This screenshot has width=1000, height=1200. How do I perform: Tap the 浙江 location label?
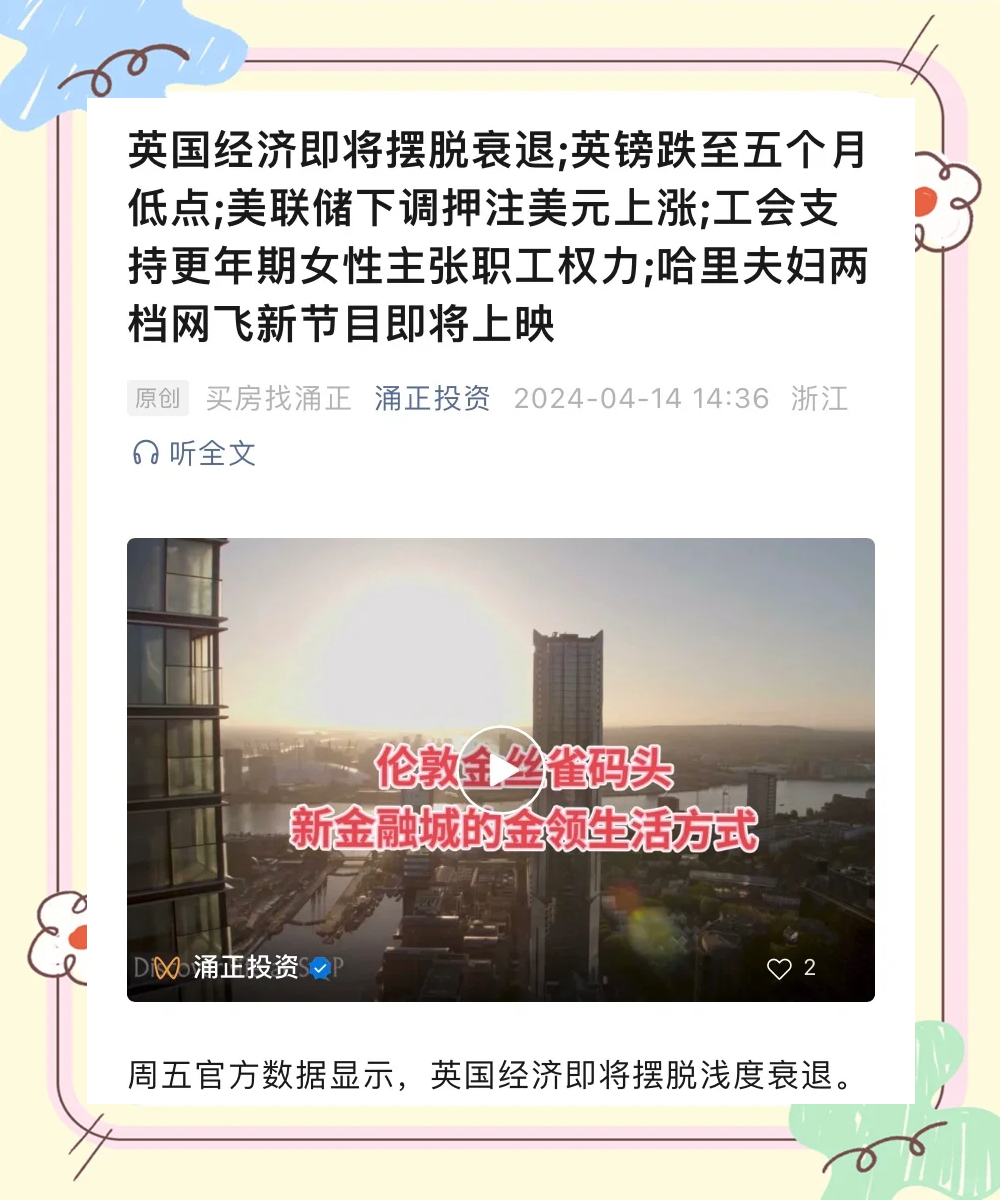point(822,398)
